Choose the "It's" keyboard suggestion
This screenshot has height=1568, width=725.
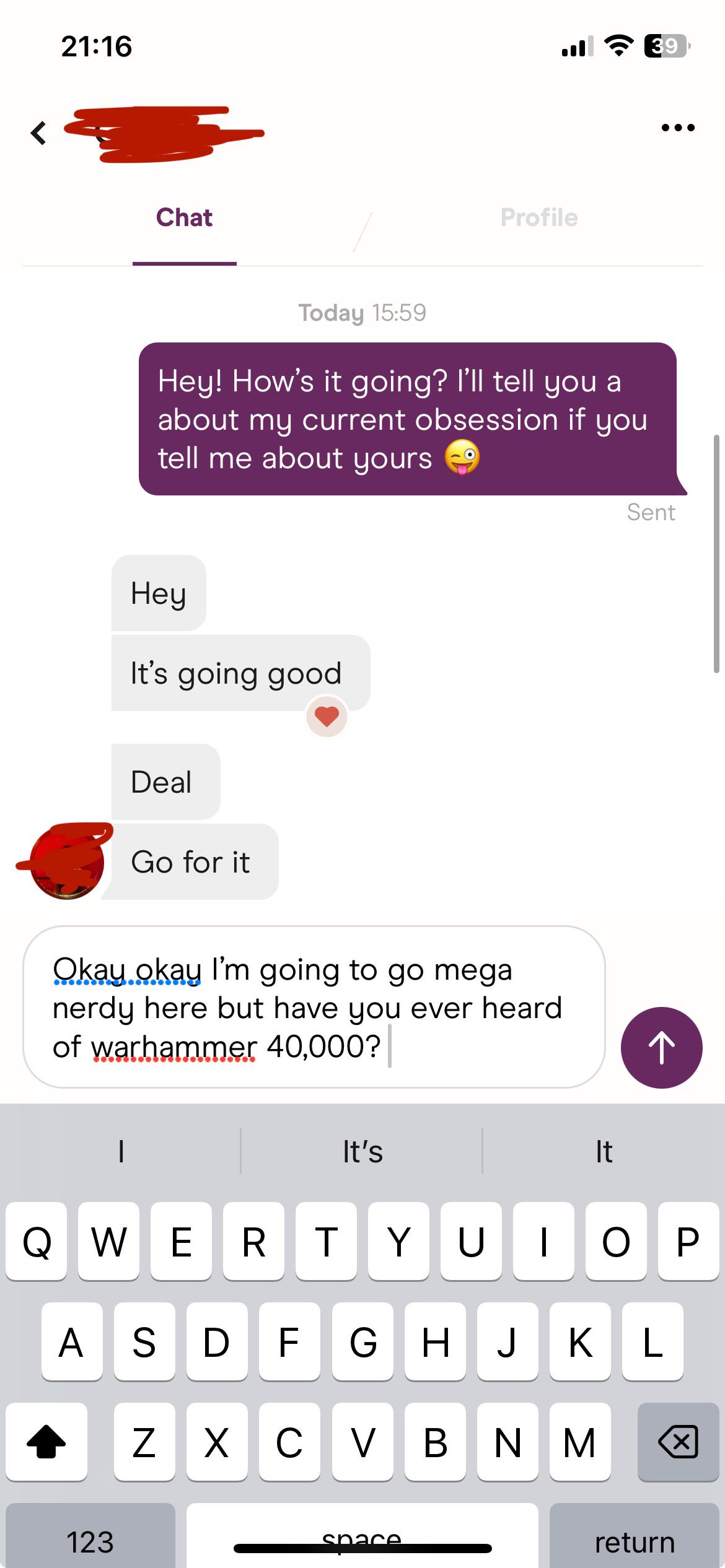pos(362,1152)
